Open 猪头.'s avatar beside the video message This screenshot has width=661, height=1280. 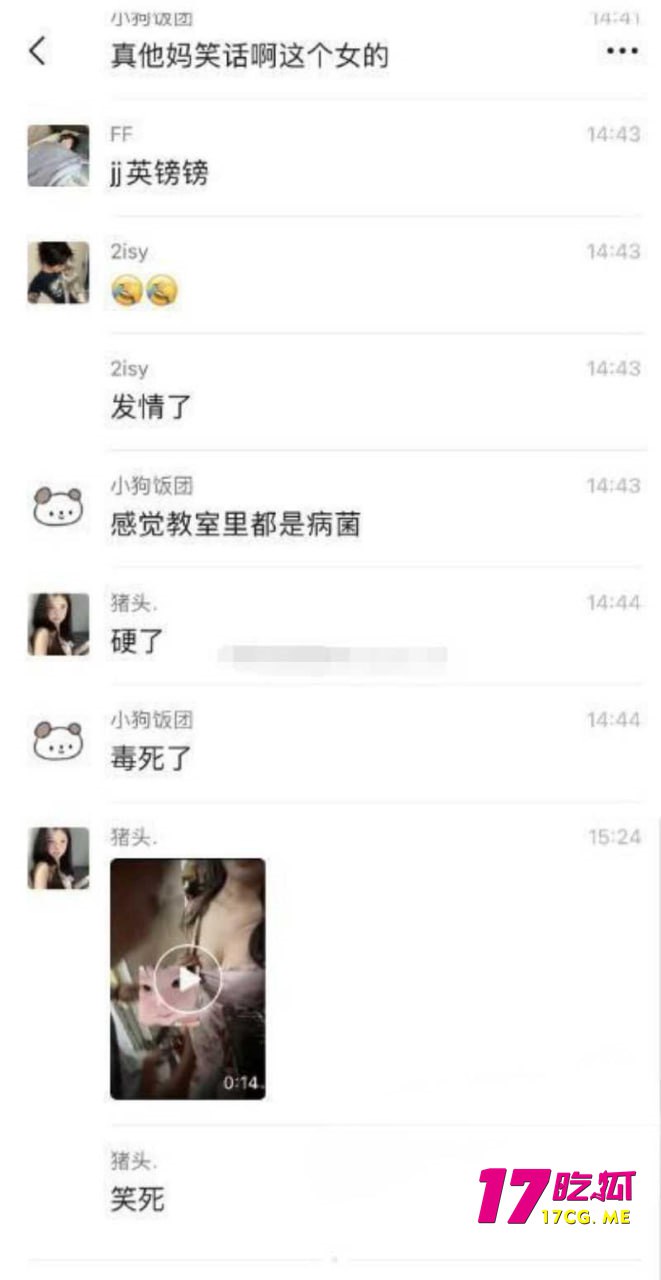(58, 858)
